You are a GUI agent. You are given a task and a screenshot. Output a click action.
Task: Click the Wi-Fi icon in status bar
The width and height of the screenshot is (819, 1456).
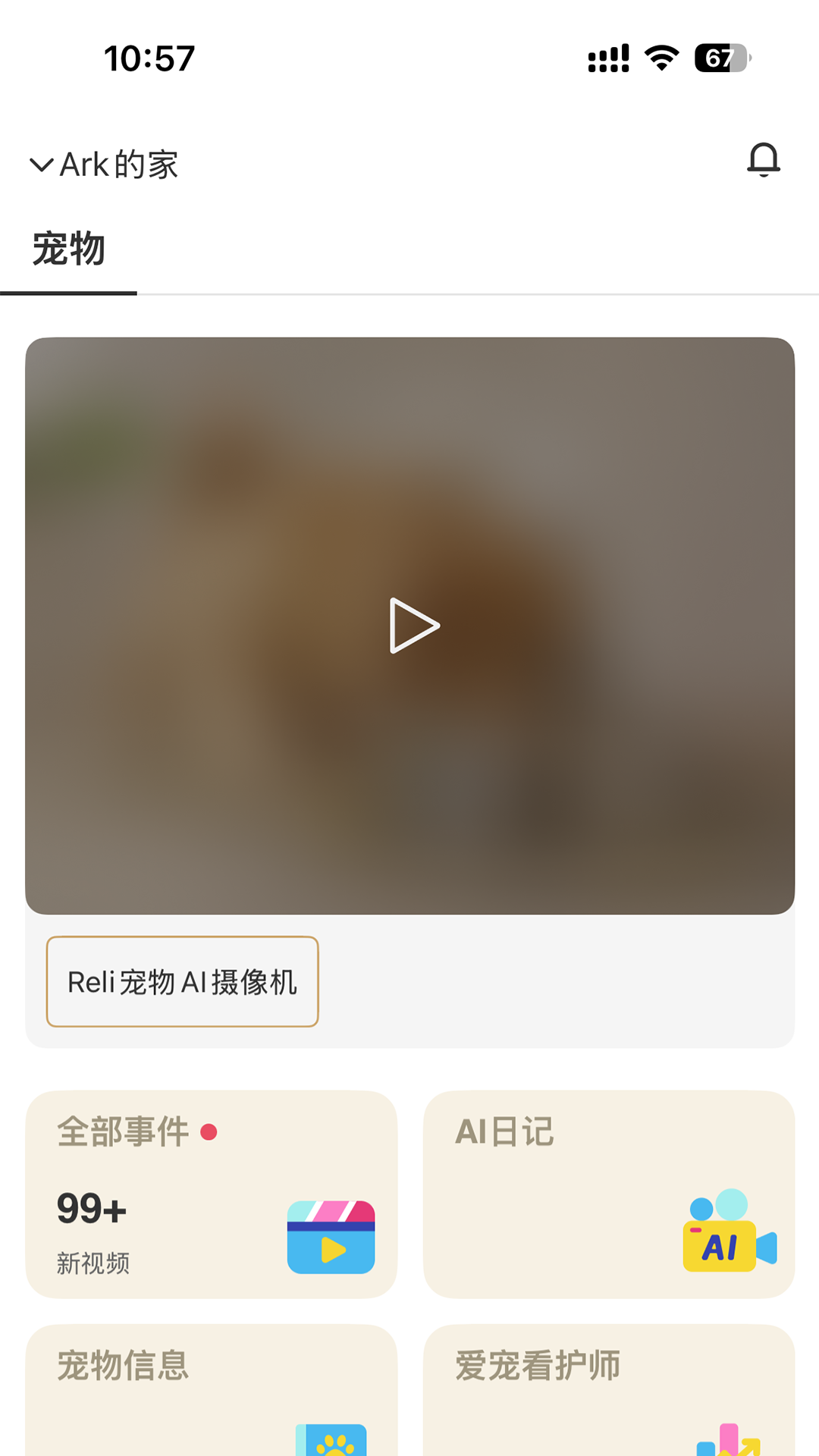659,57
